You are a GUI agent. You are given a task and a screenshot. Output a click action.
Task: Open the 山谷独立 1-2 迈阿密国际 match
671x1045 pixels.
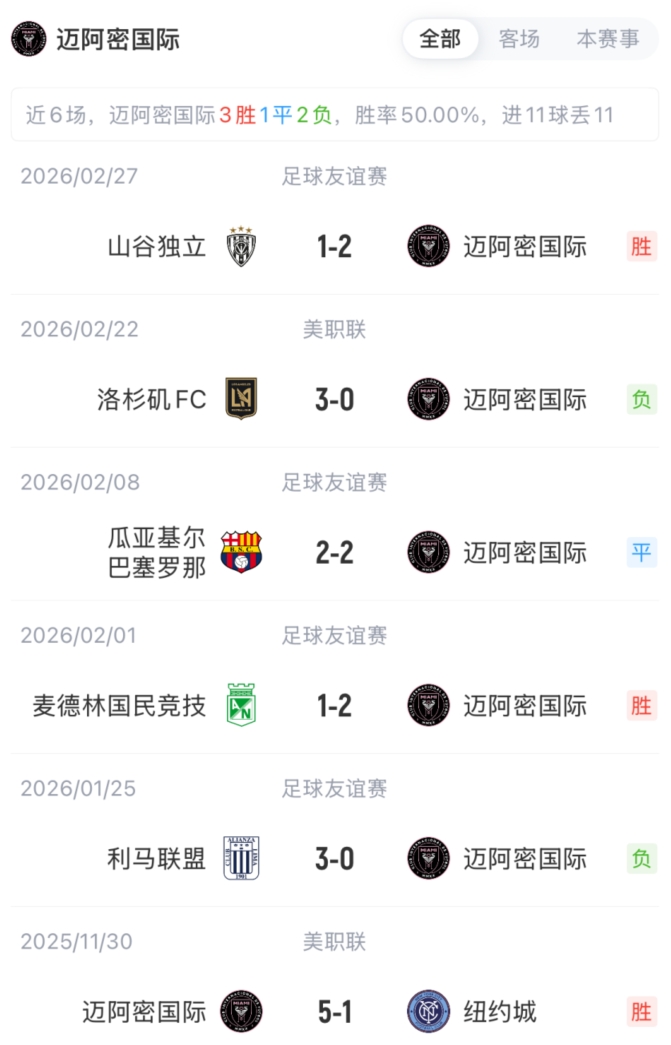[x=334, y=247]
